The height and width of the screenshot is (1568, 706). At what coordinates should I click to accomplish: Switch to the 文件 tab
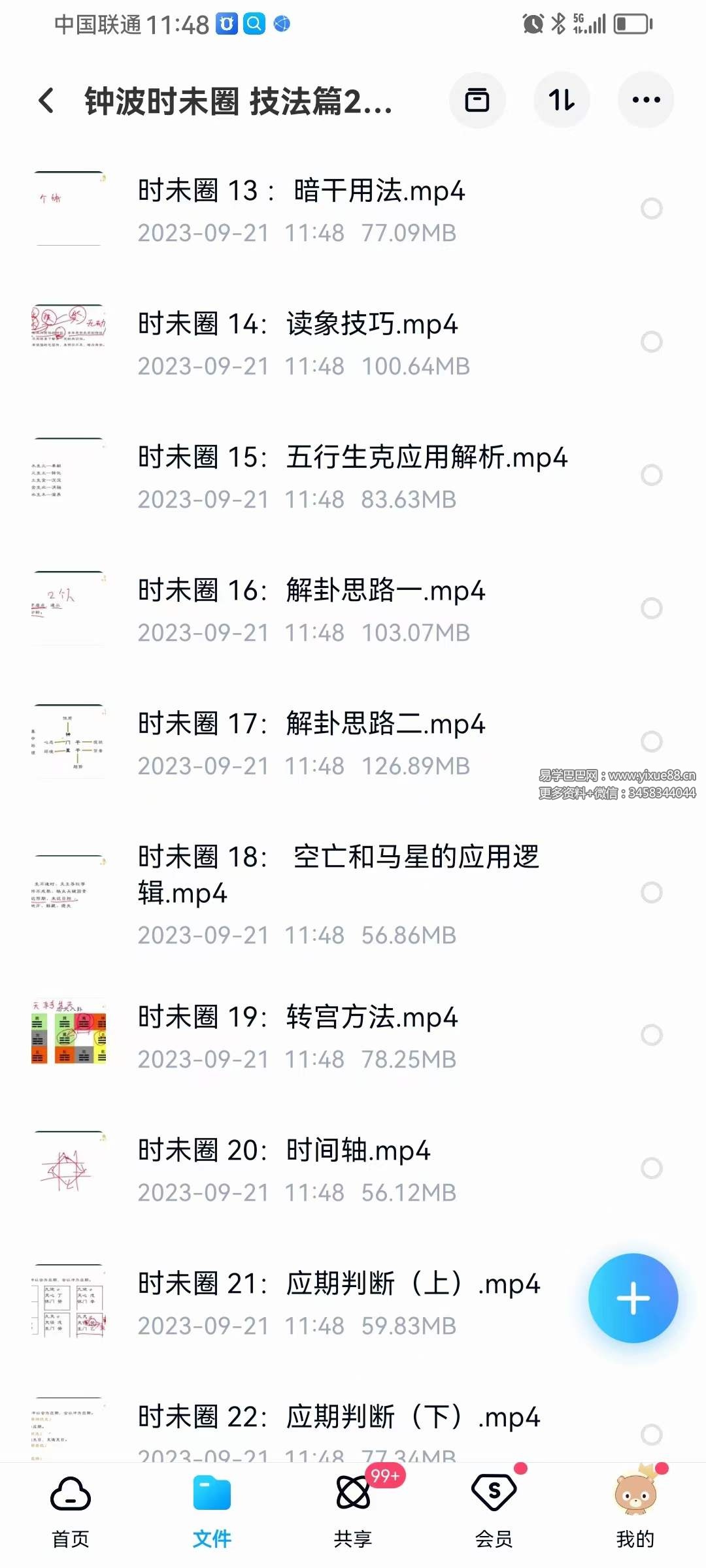coord(212,1503)
